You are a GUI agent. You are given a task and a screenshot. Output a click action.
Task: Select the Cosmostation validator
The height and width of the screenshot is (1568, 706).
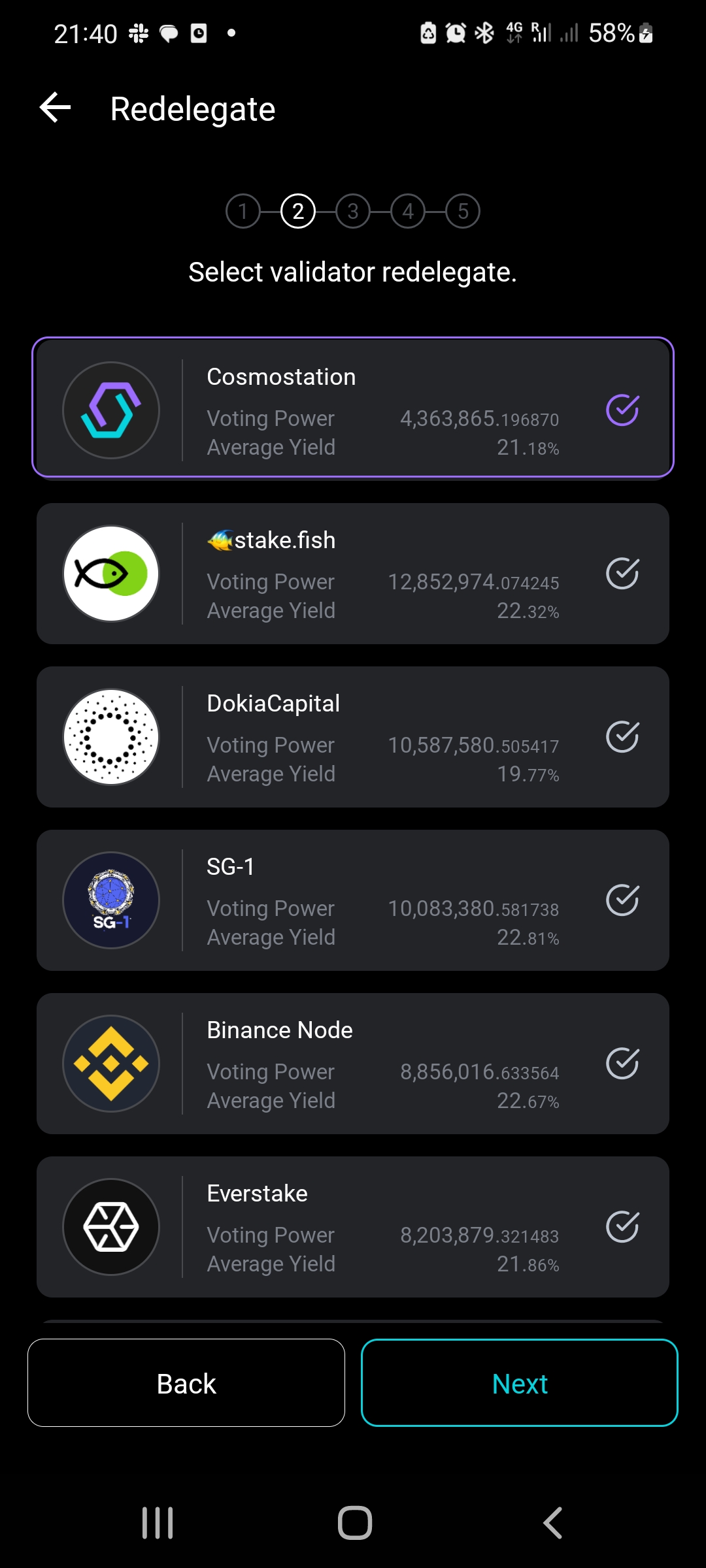pyautogui.click(x=353, y=408)
